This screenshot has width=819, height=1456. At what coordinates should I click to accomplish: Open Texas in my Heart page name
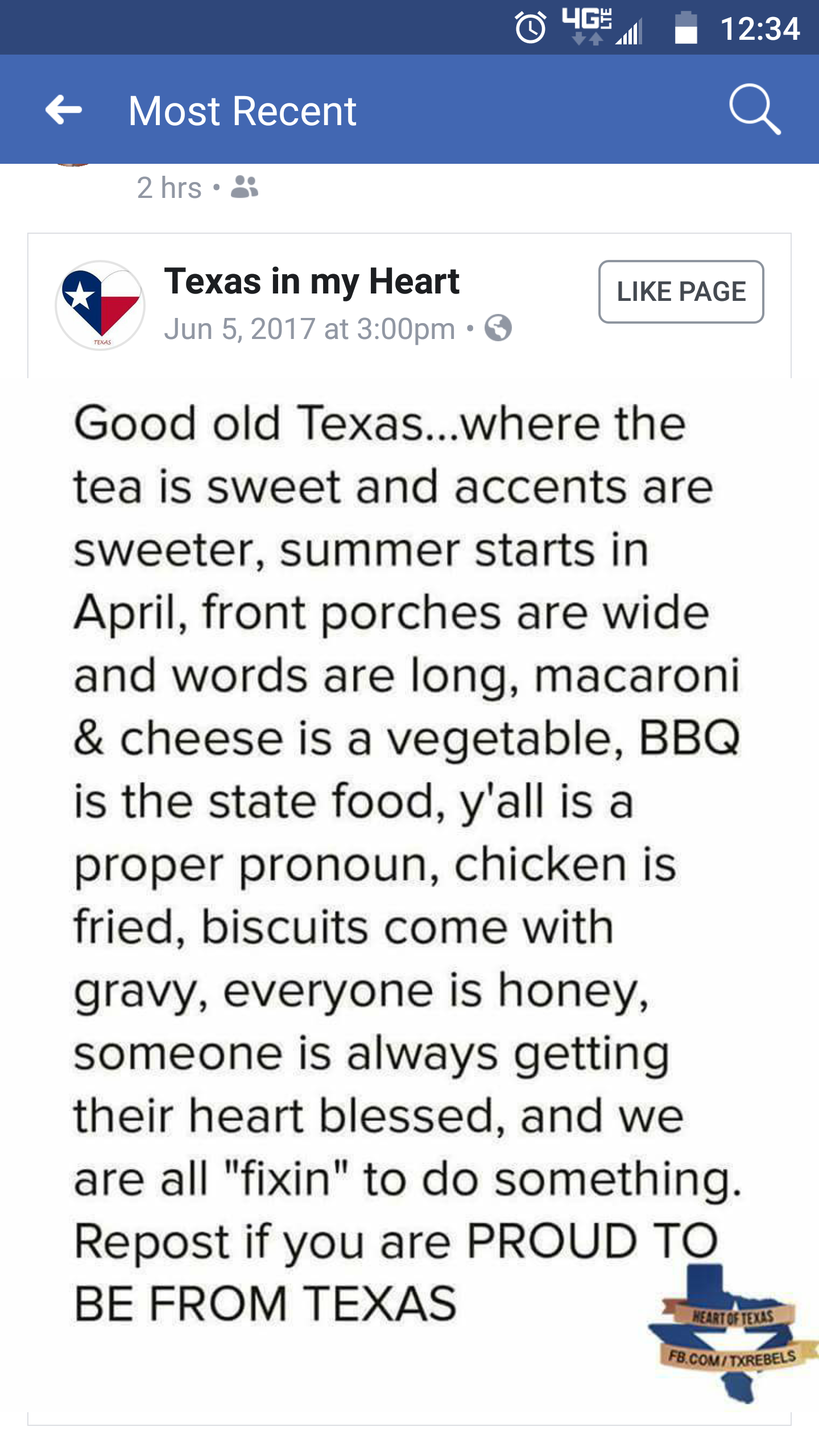[312, 282]
